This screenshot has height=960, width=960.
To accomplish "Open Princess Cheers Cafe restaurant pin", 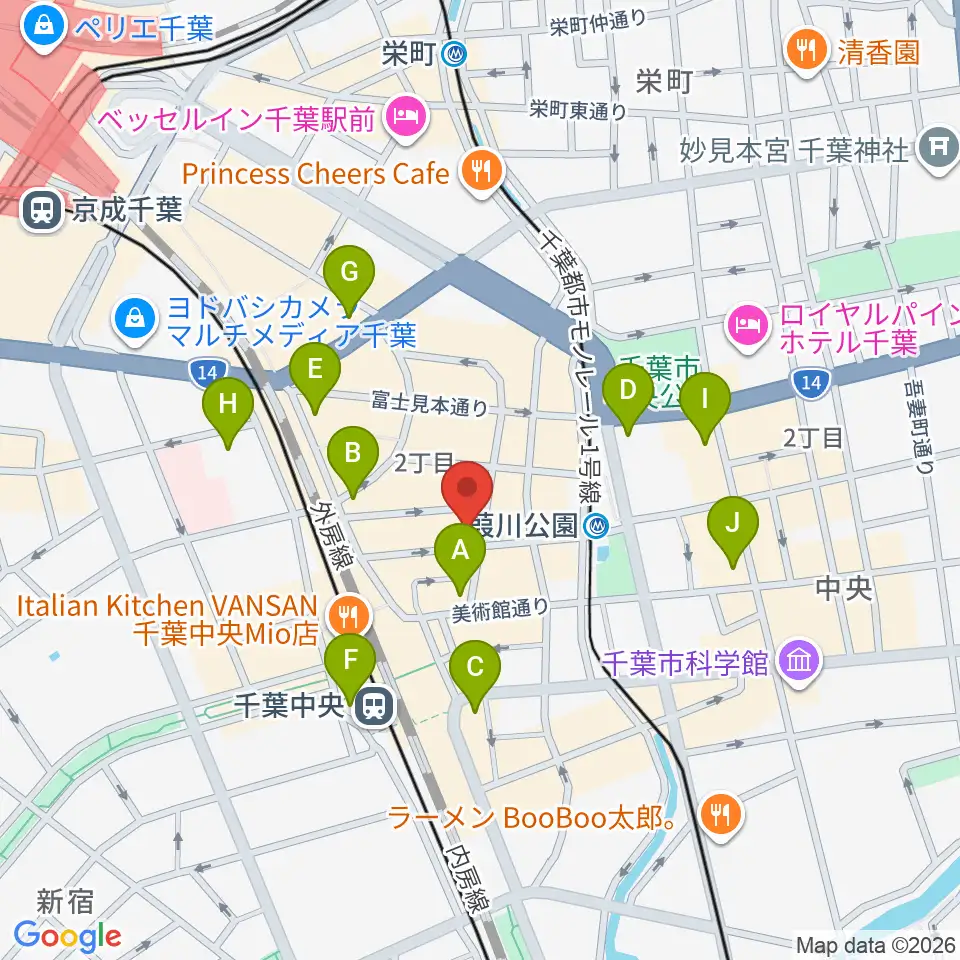I will [482, 173].
